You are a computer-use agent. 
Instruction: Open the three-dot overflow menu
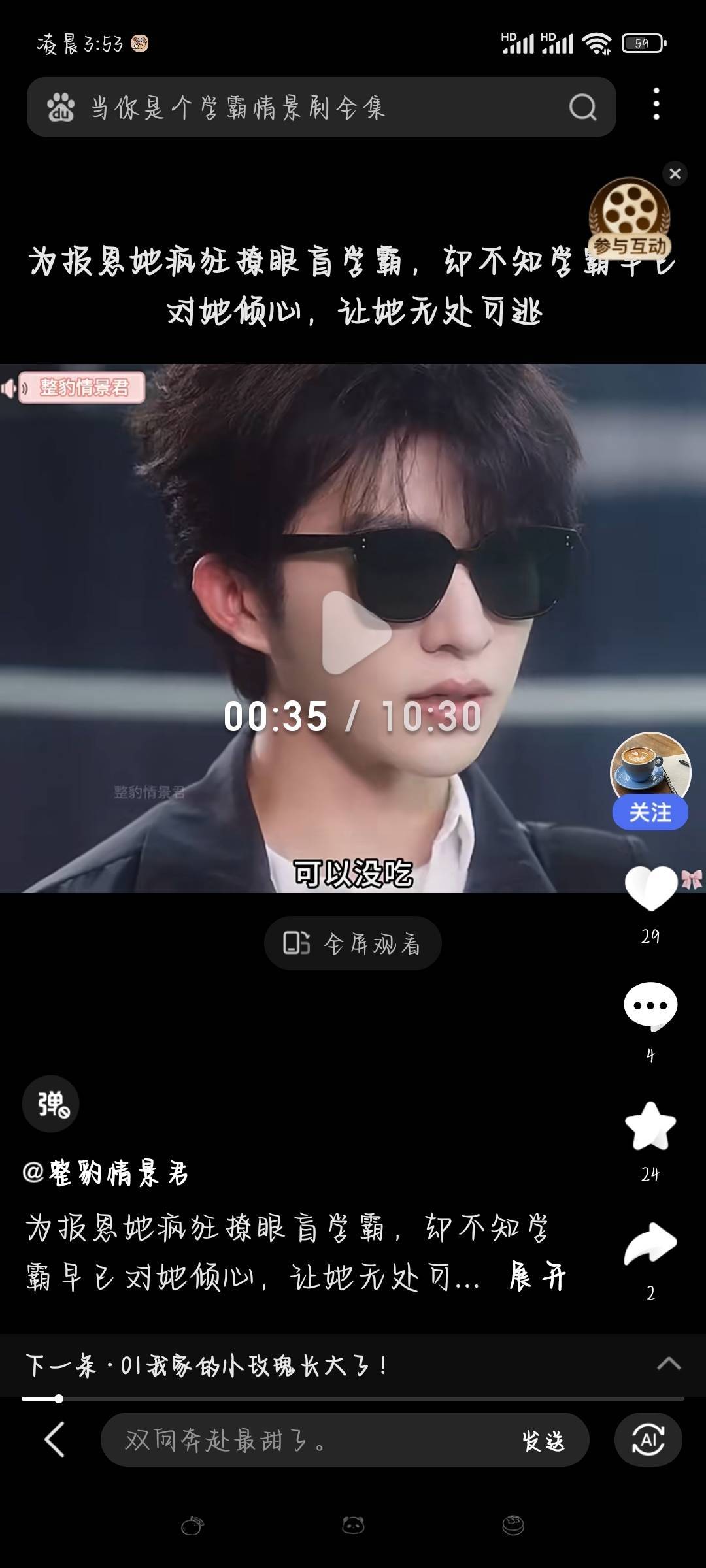pyautogui.click(x=656, y=105)
